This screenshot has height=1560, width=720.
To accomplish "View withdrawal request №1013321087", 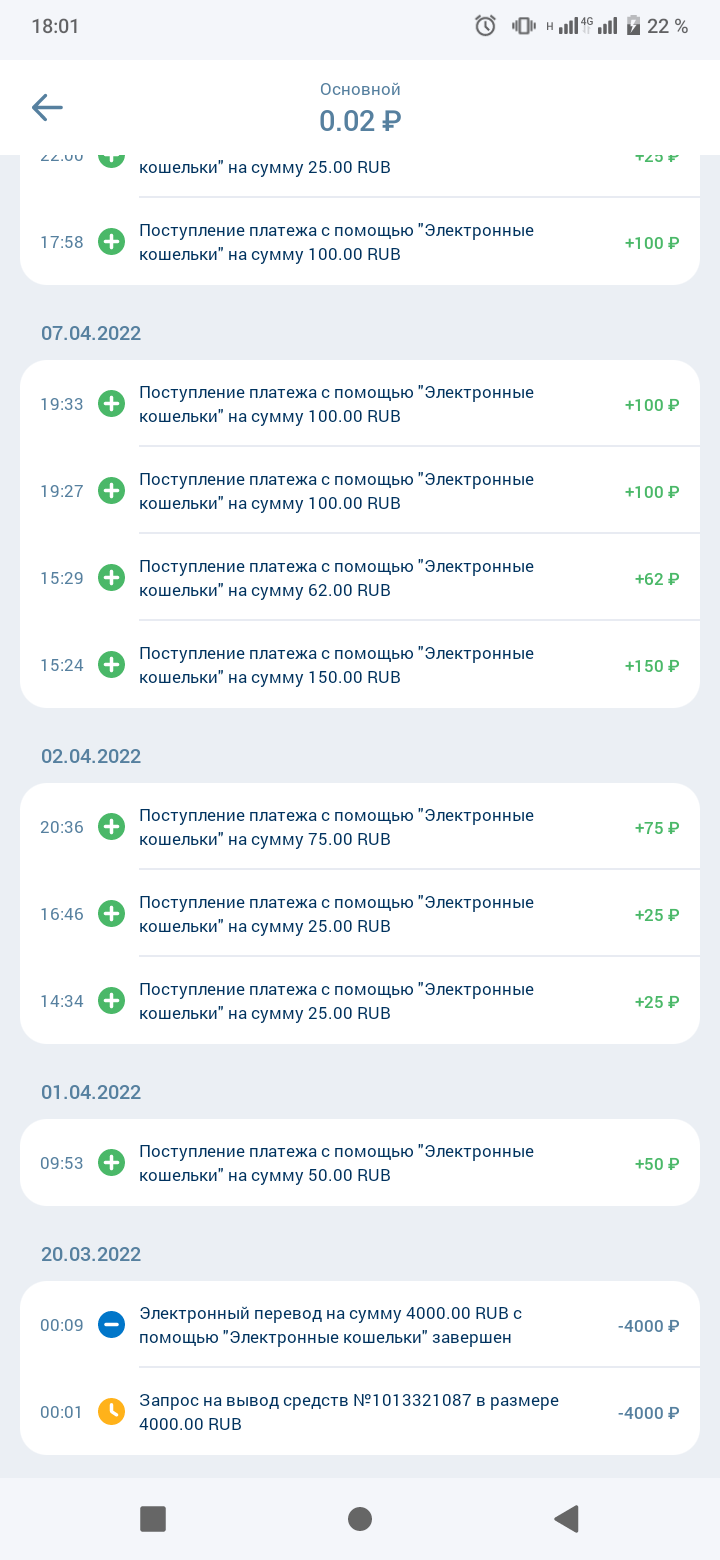I will tap(360, 1412).
